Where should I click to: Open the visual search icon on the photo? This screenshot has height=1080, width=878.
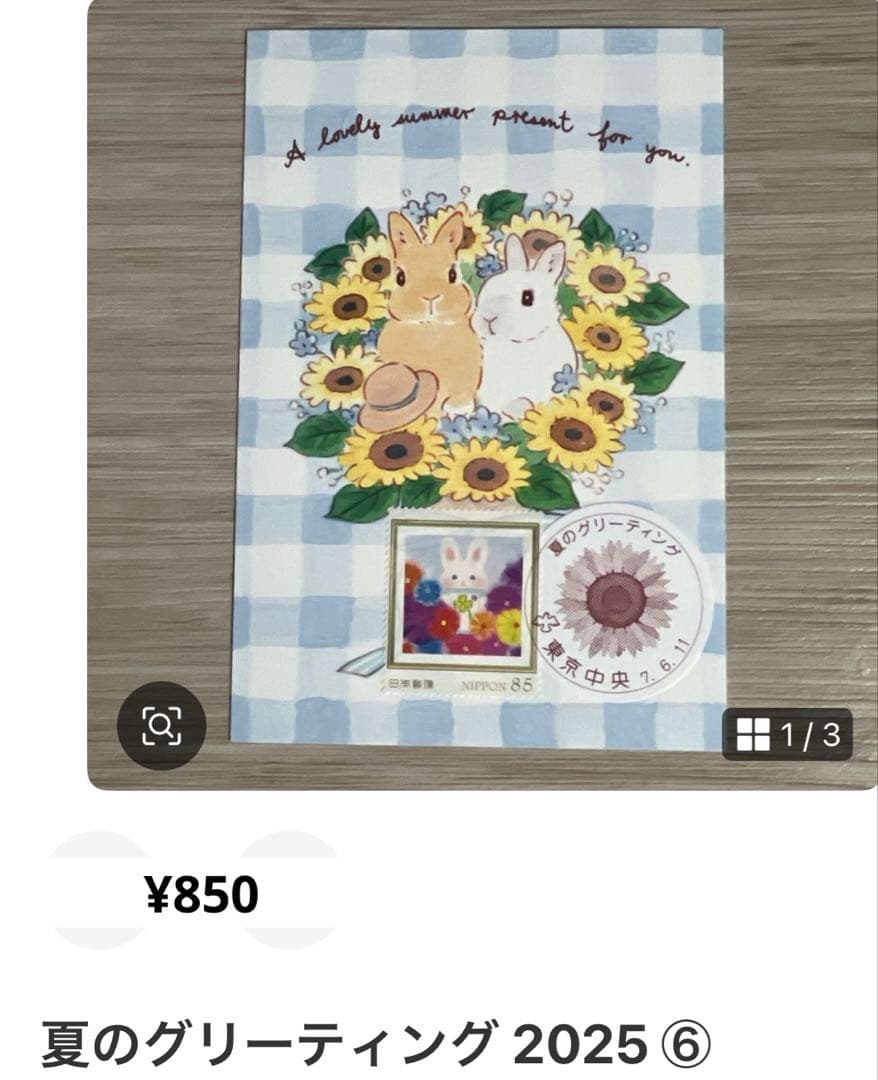[x=161, y=726]
